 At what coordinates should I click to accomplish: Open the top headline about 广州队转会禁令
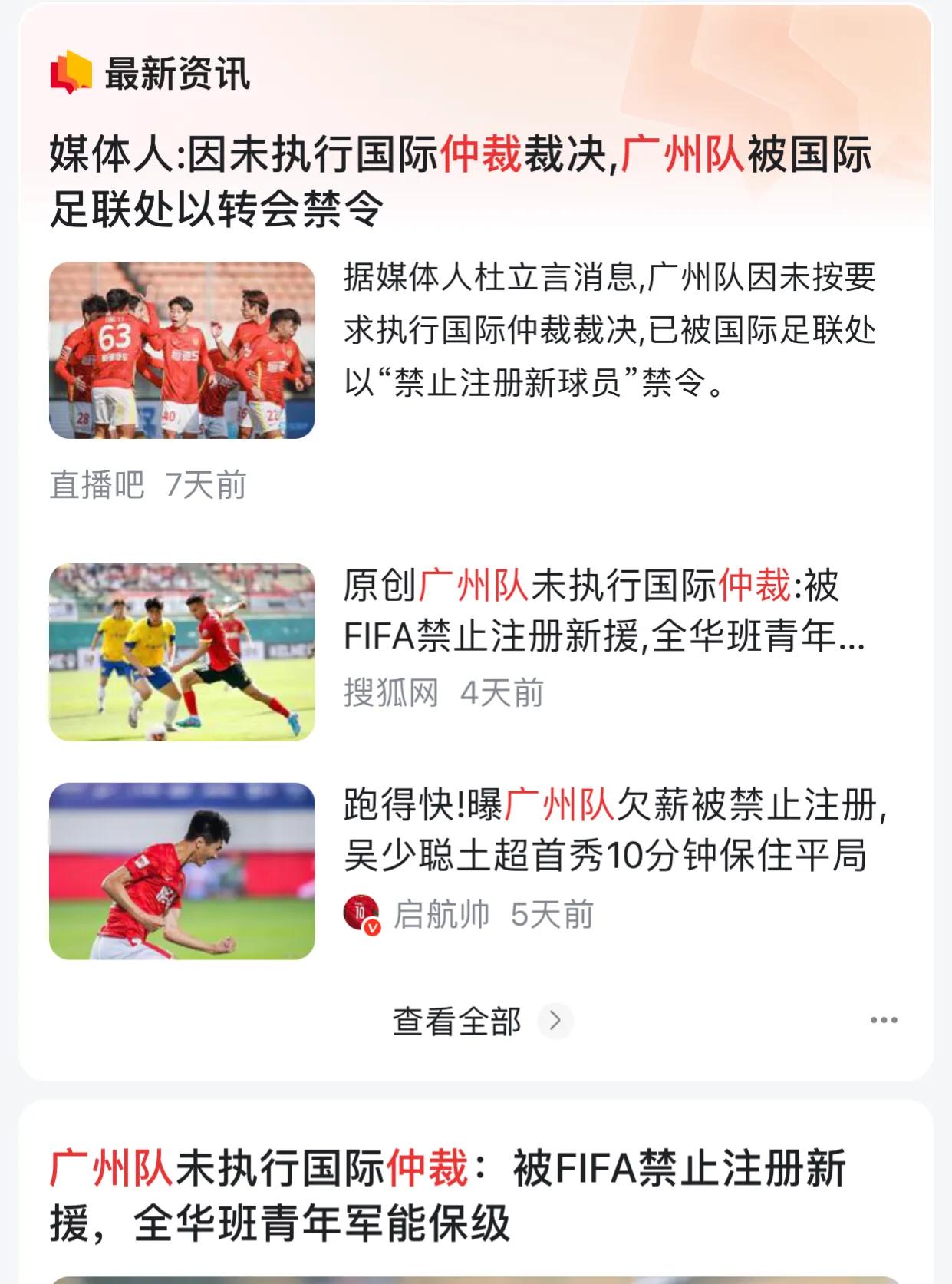(x=460, y=178)
